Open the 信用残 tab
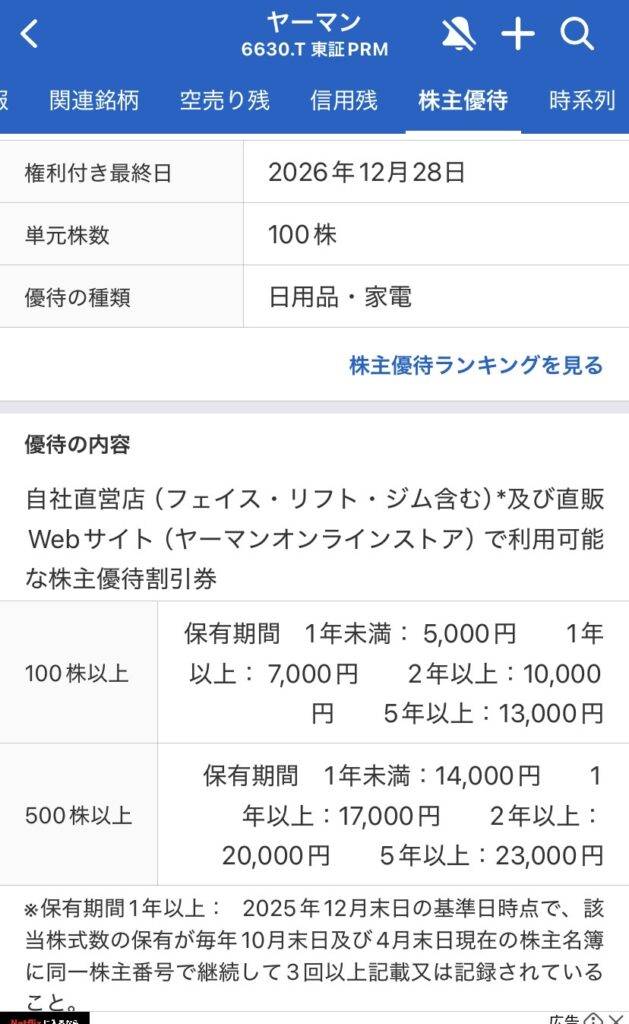The width and height of the screenshot is (629, 1024). click(x=344, y=100)
